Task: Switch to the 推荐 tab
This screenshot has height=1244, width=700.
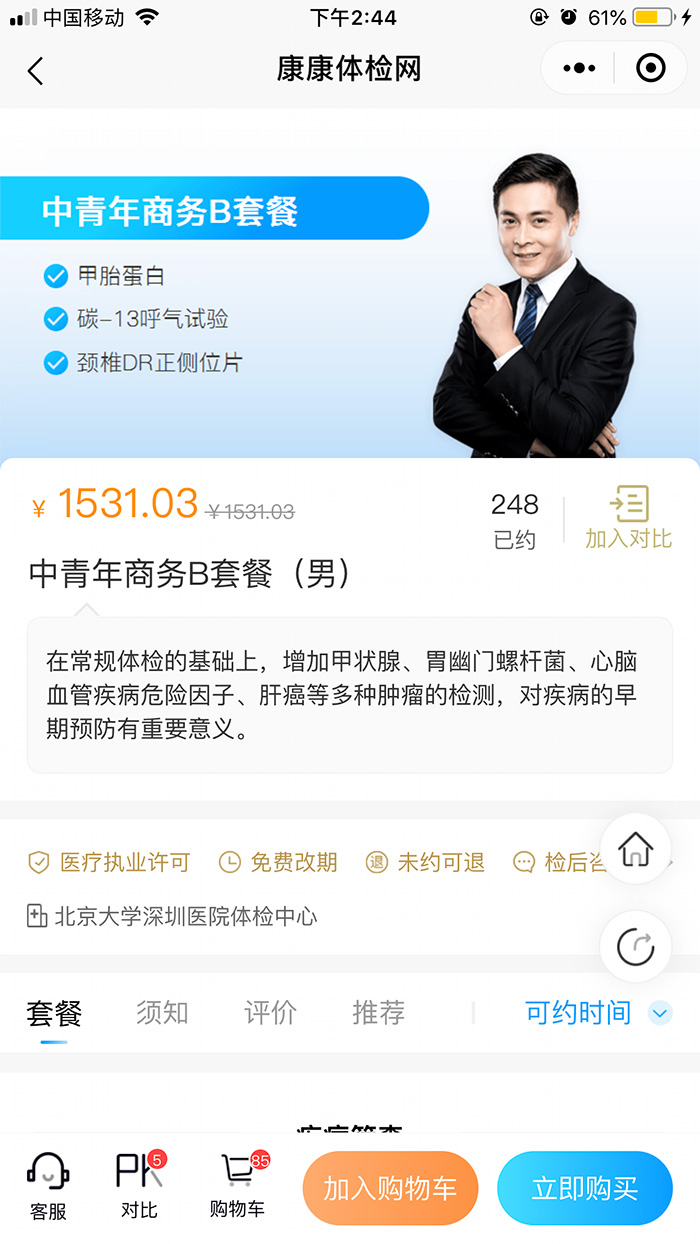Action: click(378, 1013)
